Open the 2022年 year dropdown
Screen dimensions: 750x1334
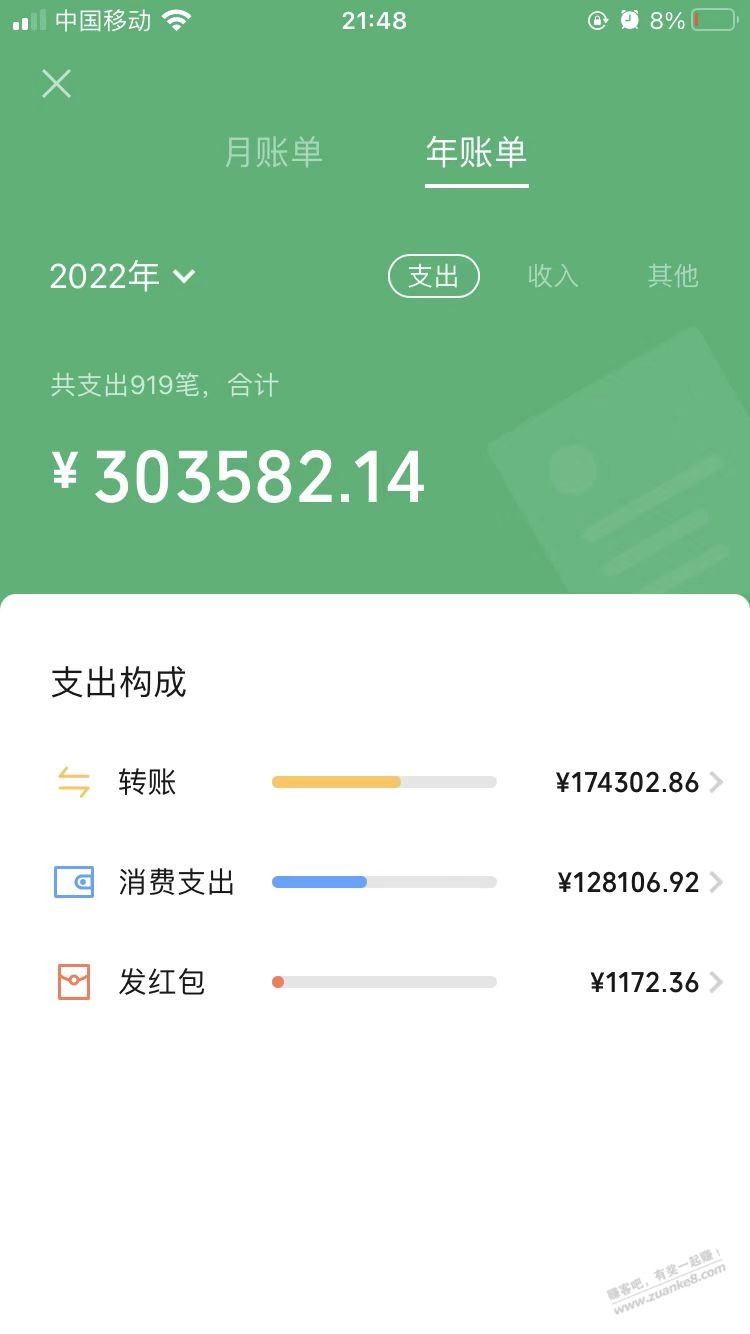tap(122, 276)
